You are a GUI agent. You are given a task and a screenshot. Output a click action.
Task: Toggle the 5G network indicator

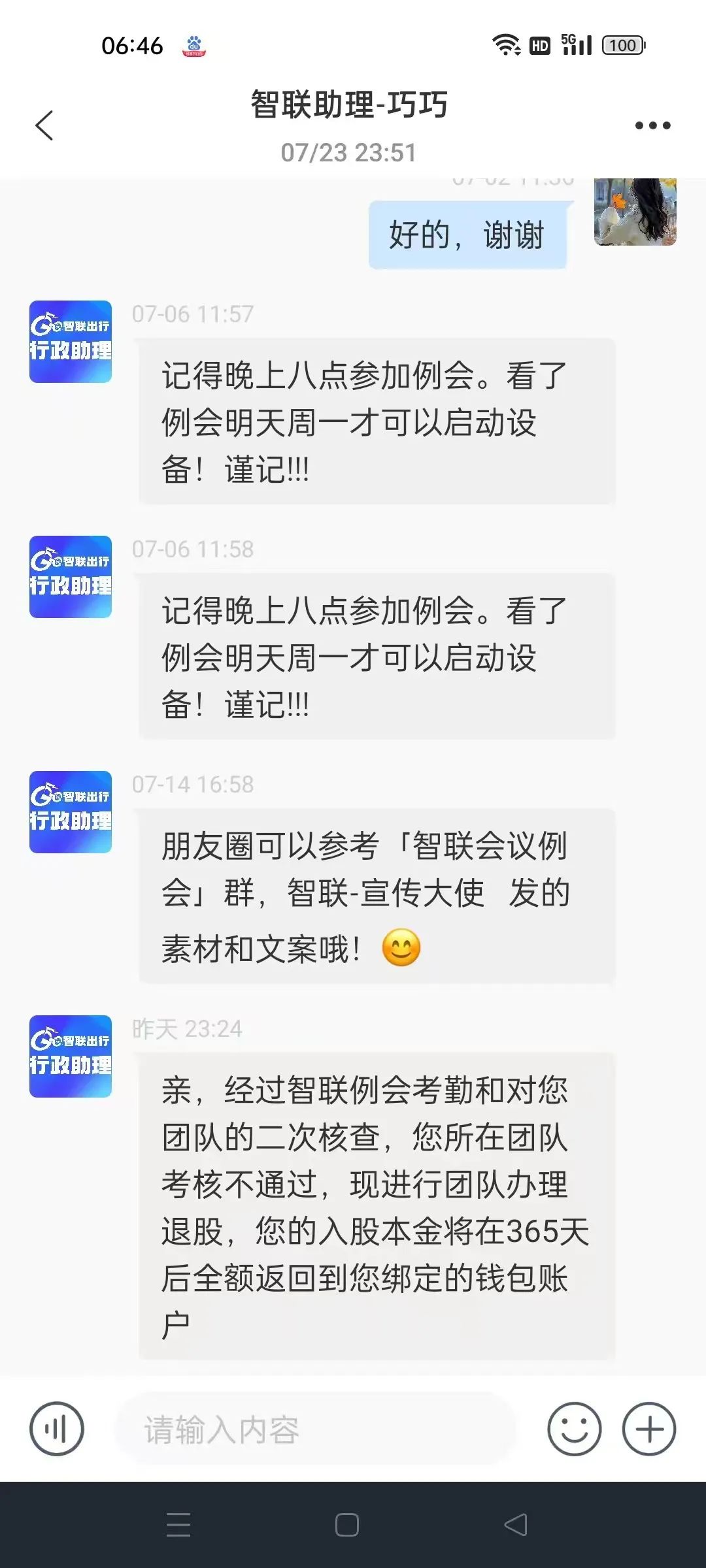568,41
